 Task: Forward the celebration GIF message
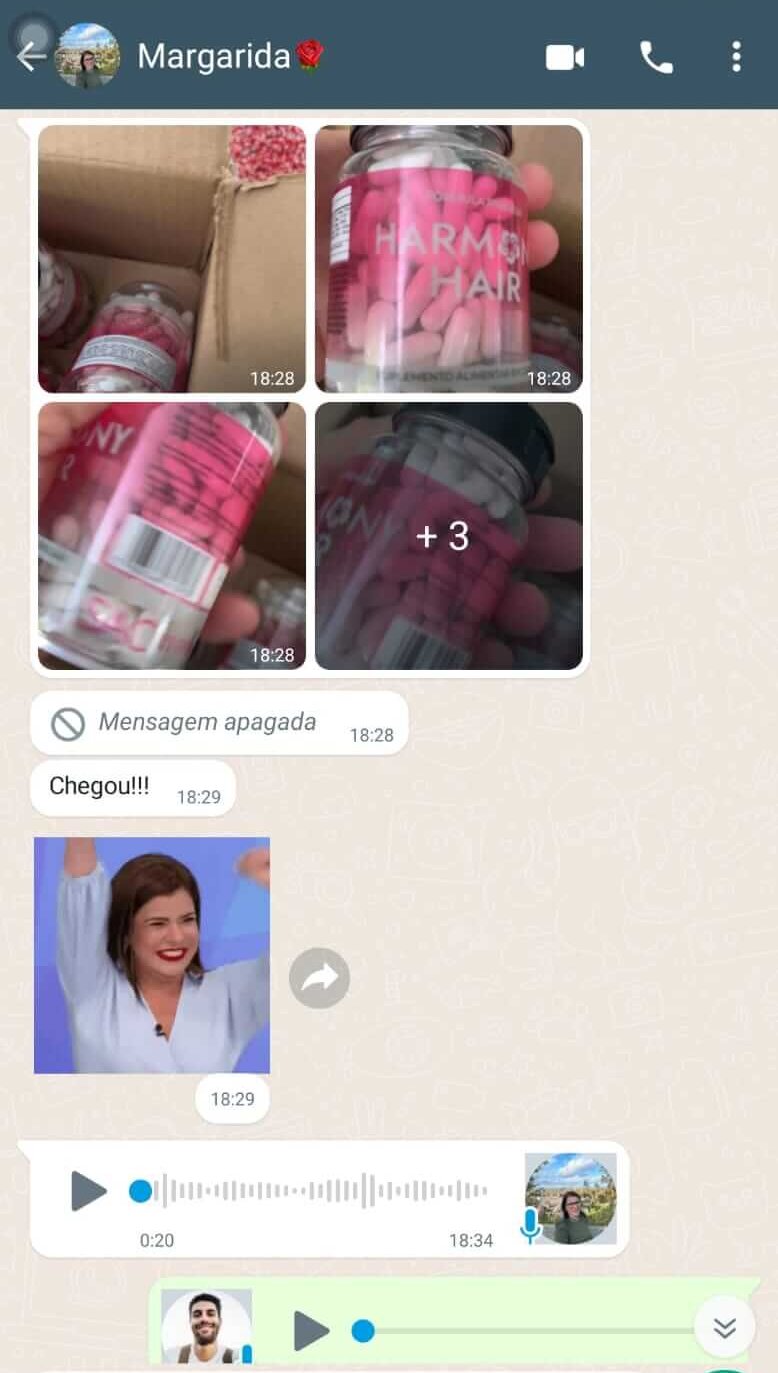[319, 977]
